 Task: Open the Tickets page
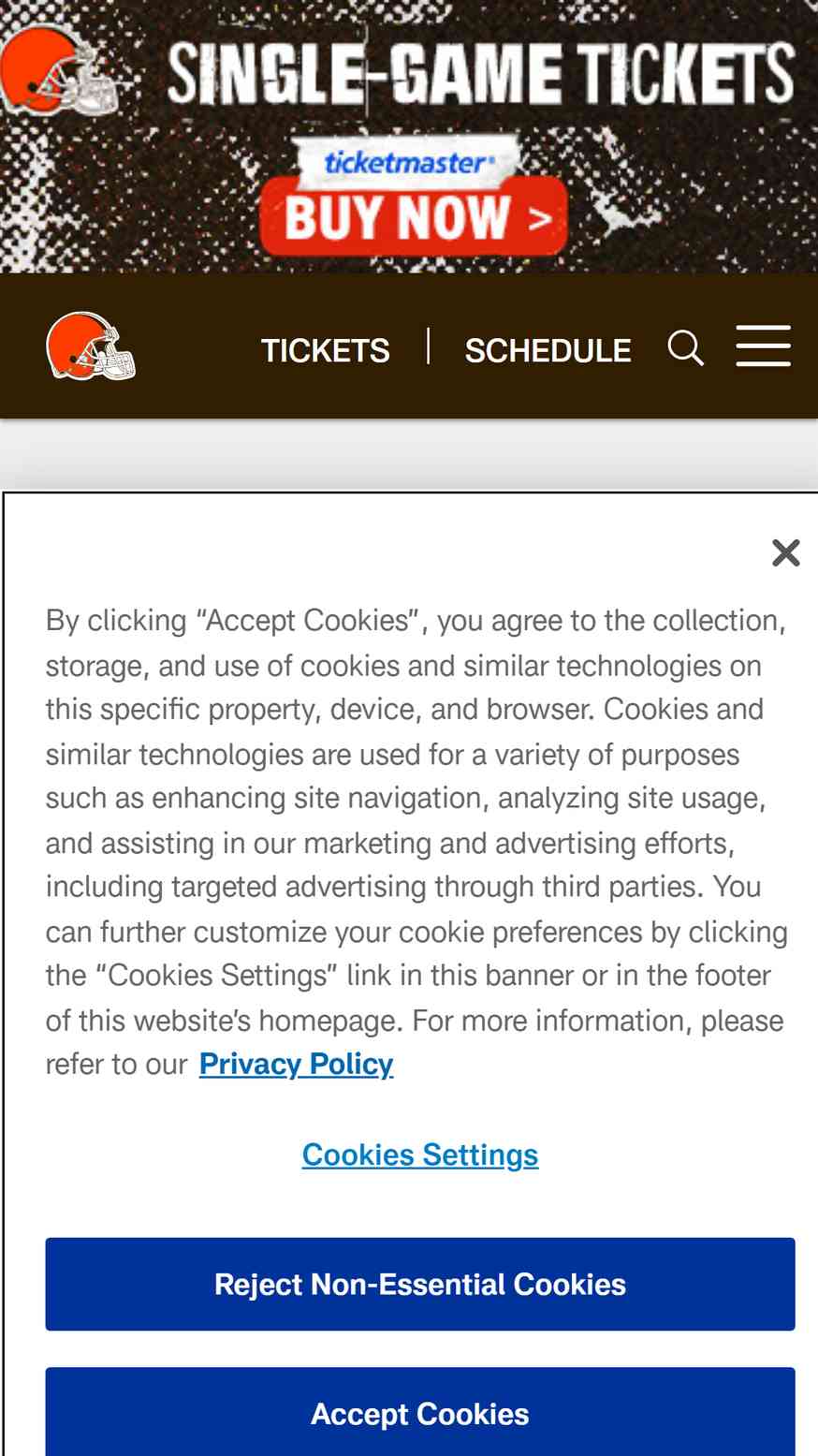click(325, 350)
